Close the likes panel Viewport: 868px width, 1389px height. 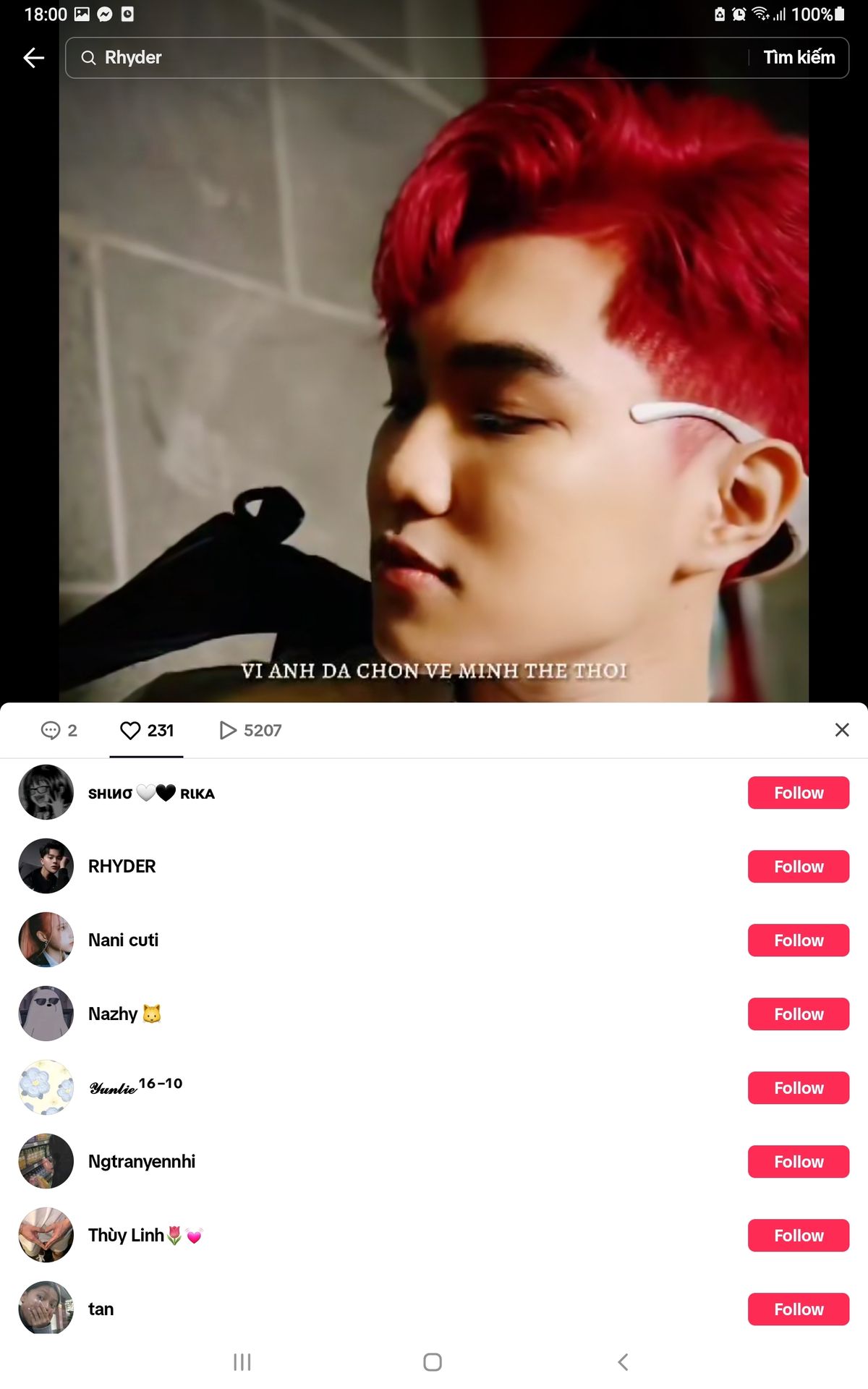point(842,730)
